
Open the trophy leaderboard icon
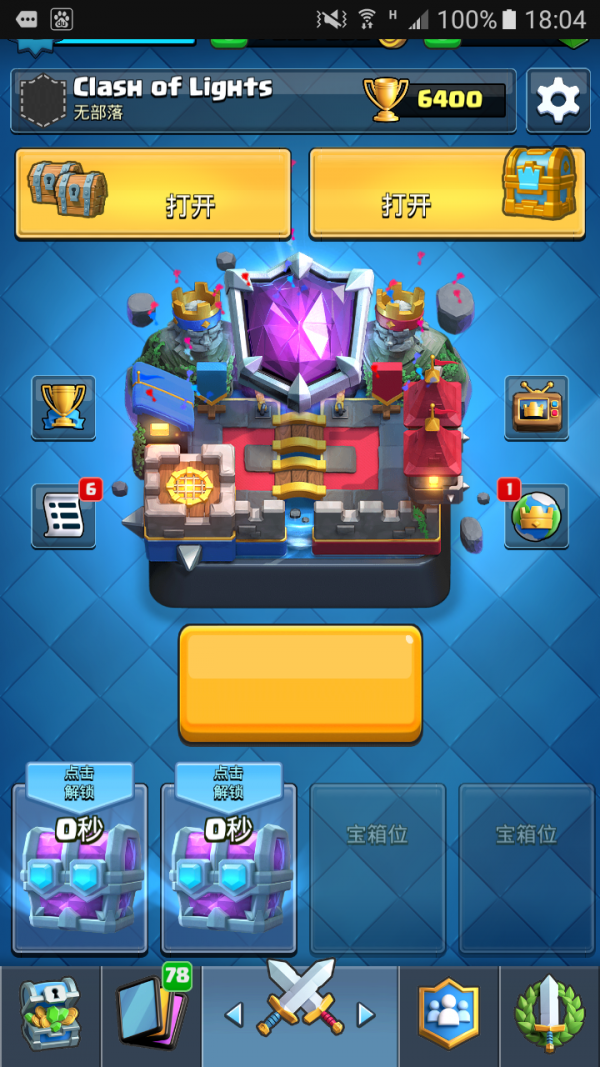tap(64, 407)
